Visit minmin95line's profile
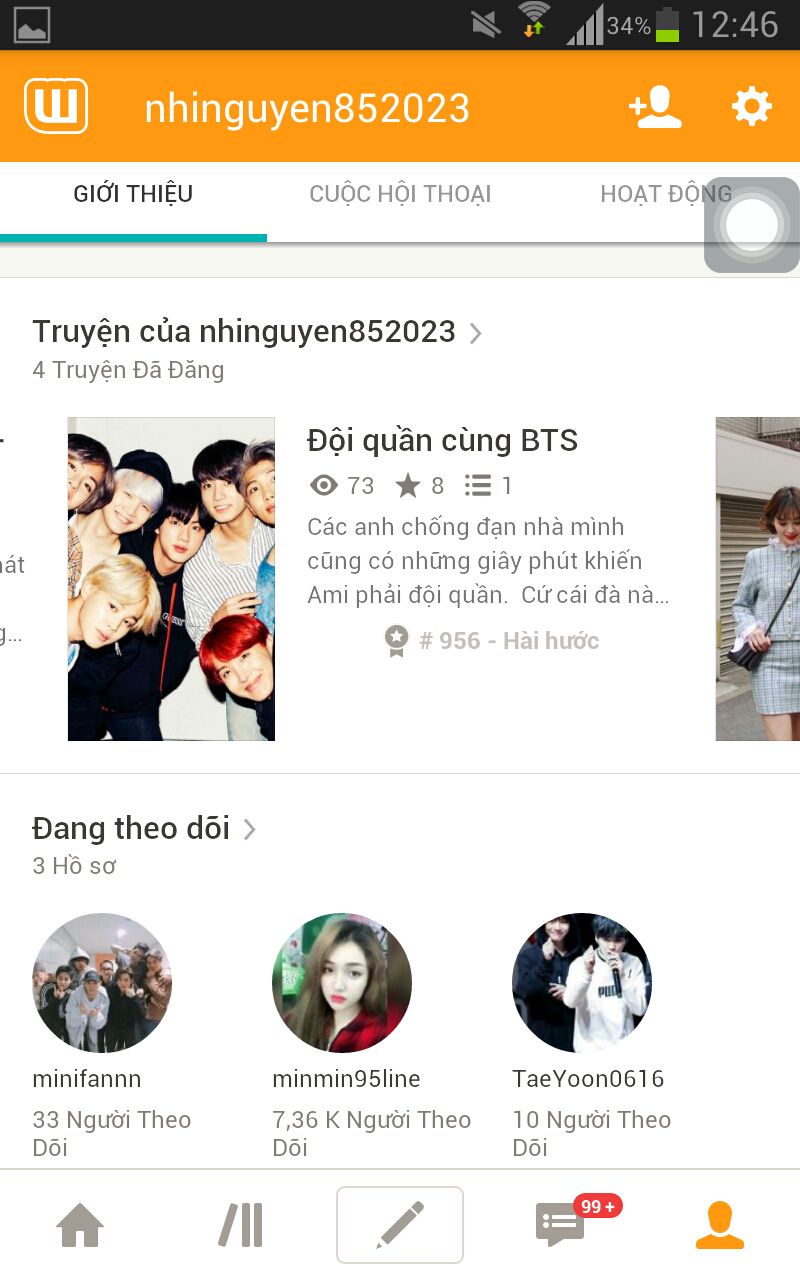800x1280 pixels. tap(342, 983)
